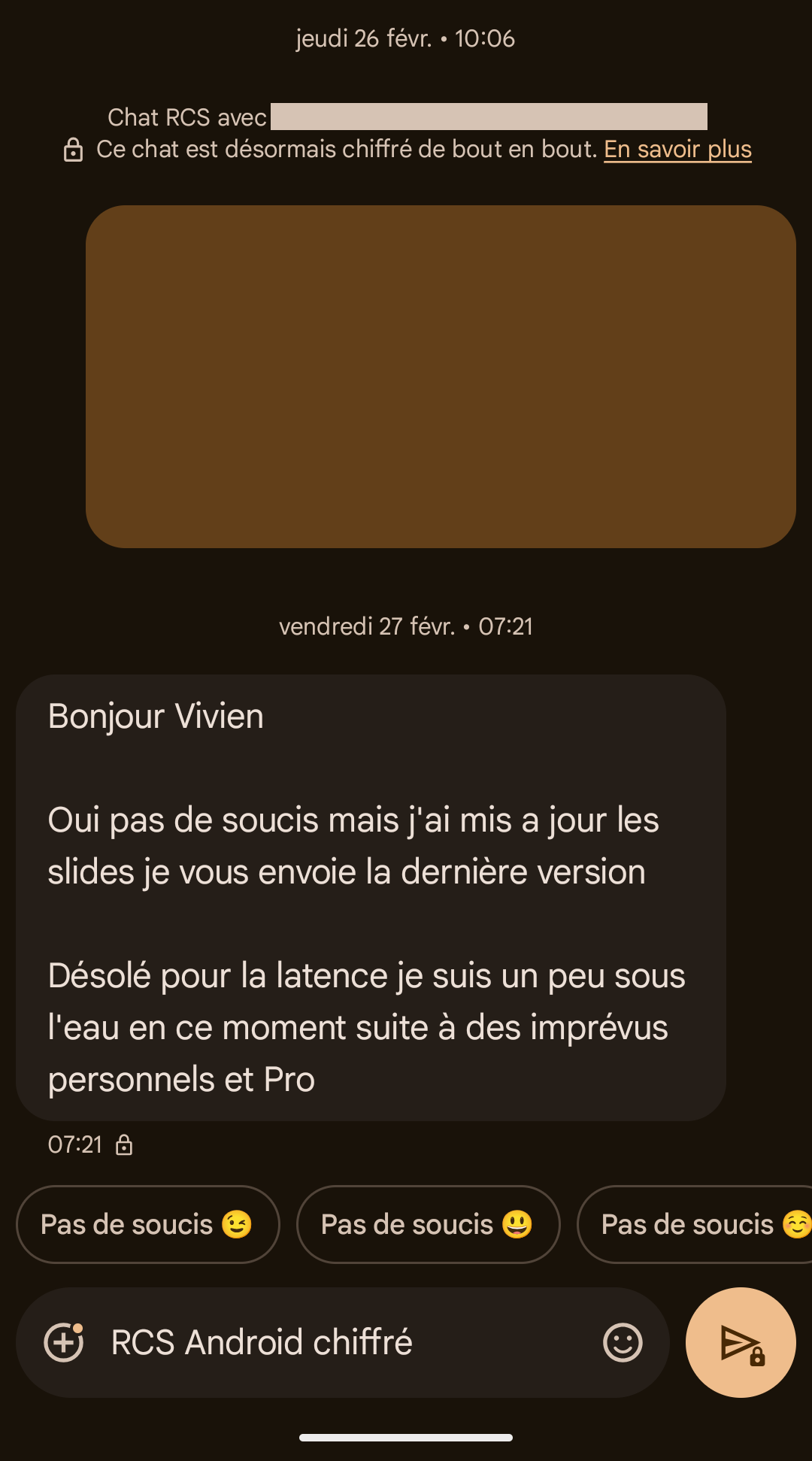Image resolution: width=812 pixels, height=1461 pixels.
Task: Open the emoji picker
Action: click(x=623, y=1342)
